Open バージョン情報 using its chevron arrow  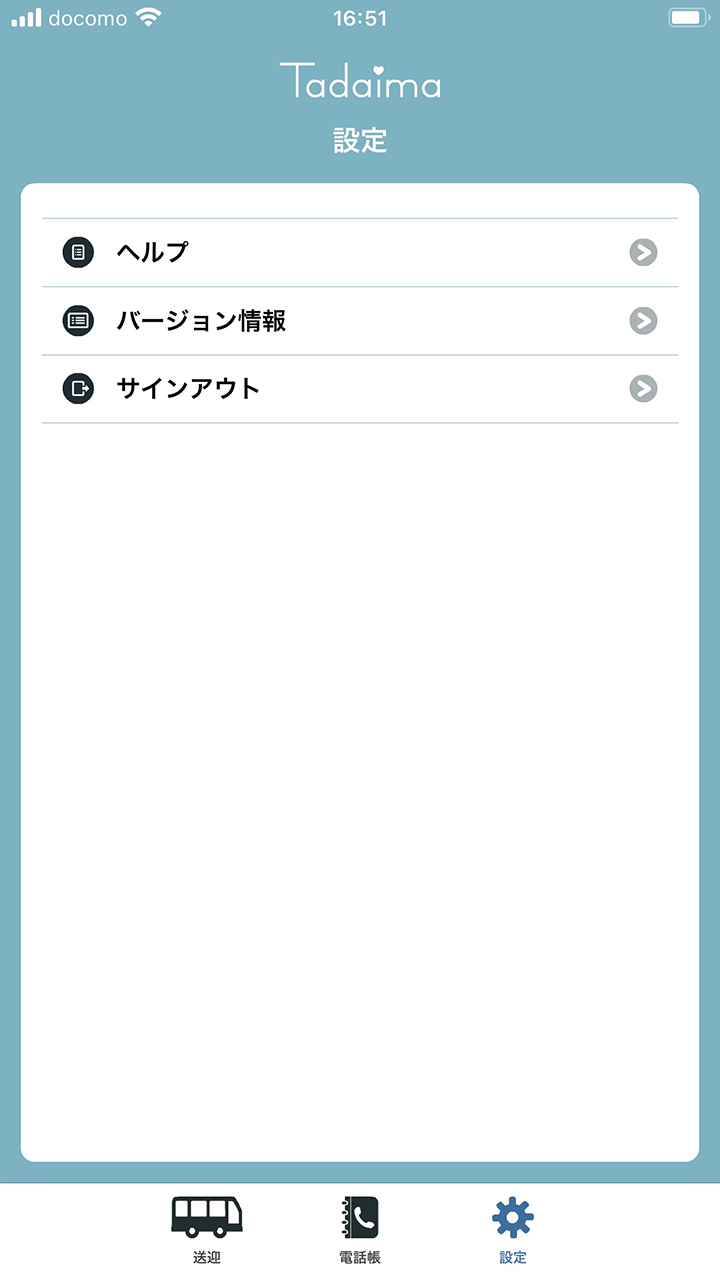coord(642,321)
